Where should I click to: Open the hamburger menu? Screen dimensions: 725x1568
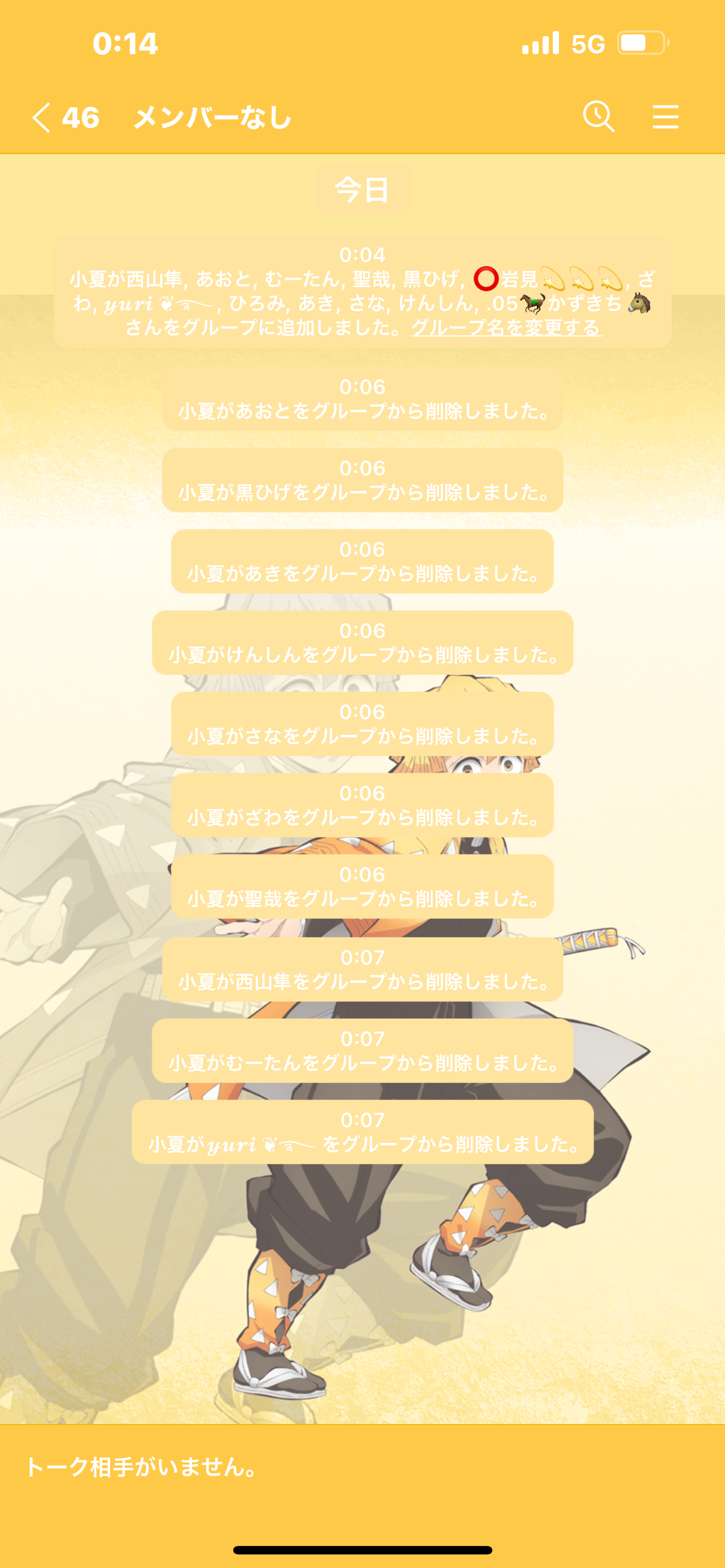665,116
